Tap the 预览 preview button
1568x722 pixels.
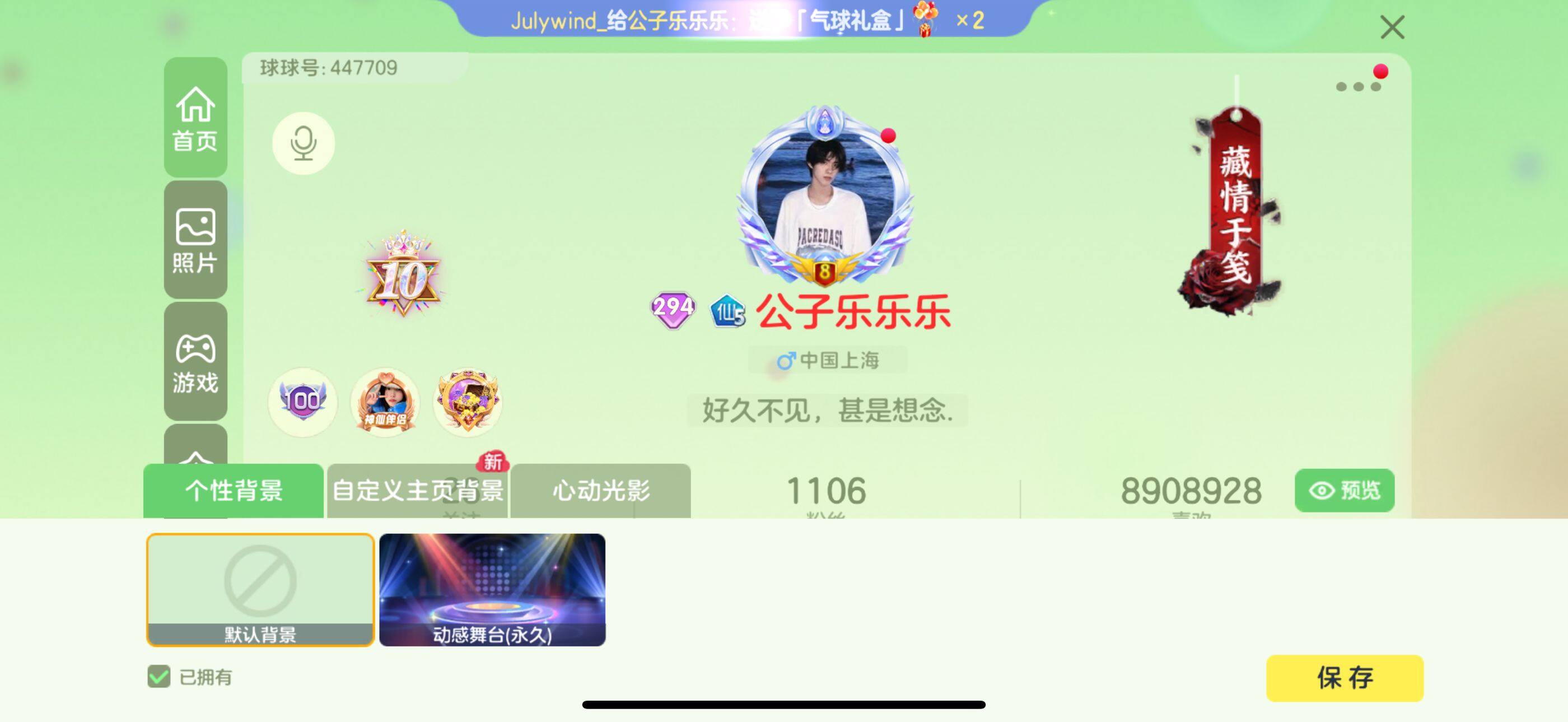coord(1344,490)
